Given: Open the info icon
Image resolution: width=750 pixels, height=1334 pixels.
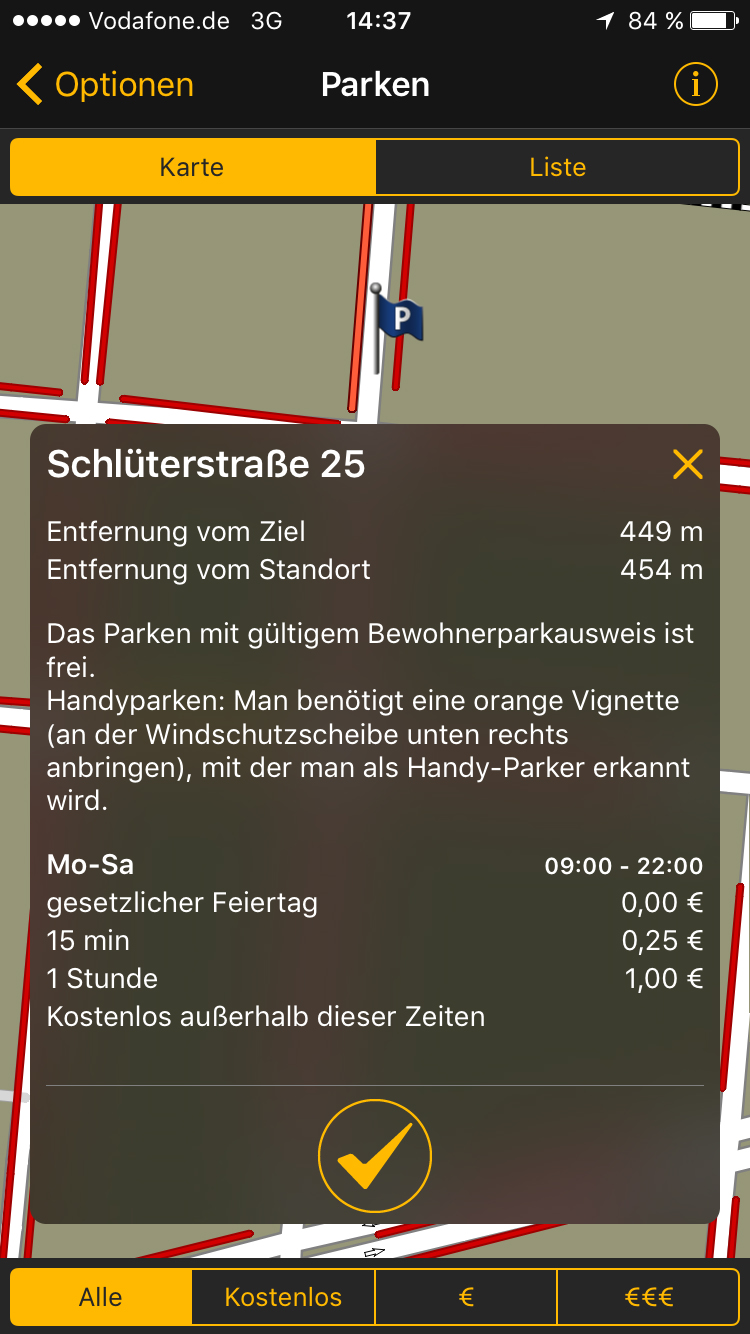Looking at the screenshot, I should pyautogui.click(x=695, y=85).
